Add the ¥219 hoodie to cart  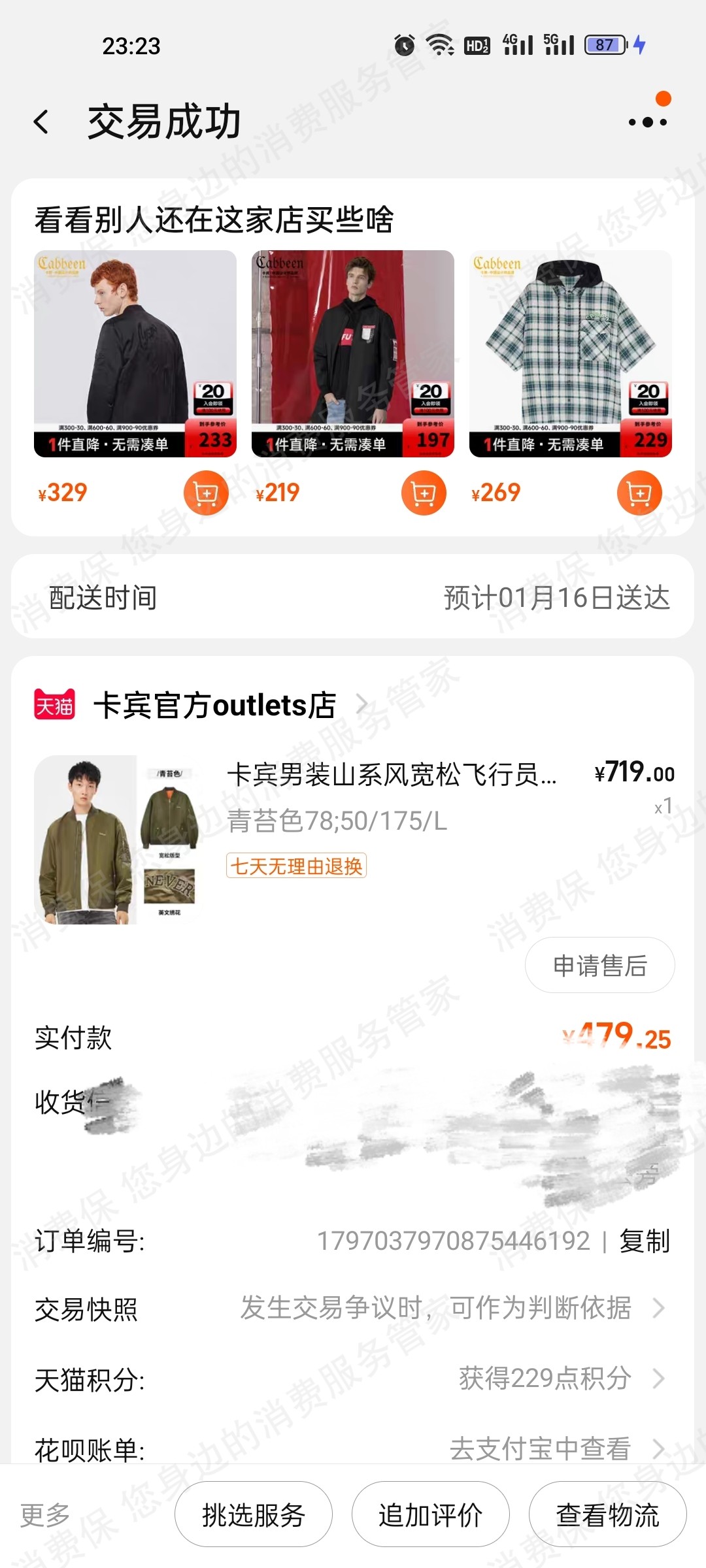[424, 493]
